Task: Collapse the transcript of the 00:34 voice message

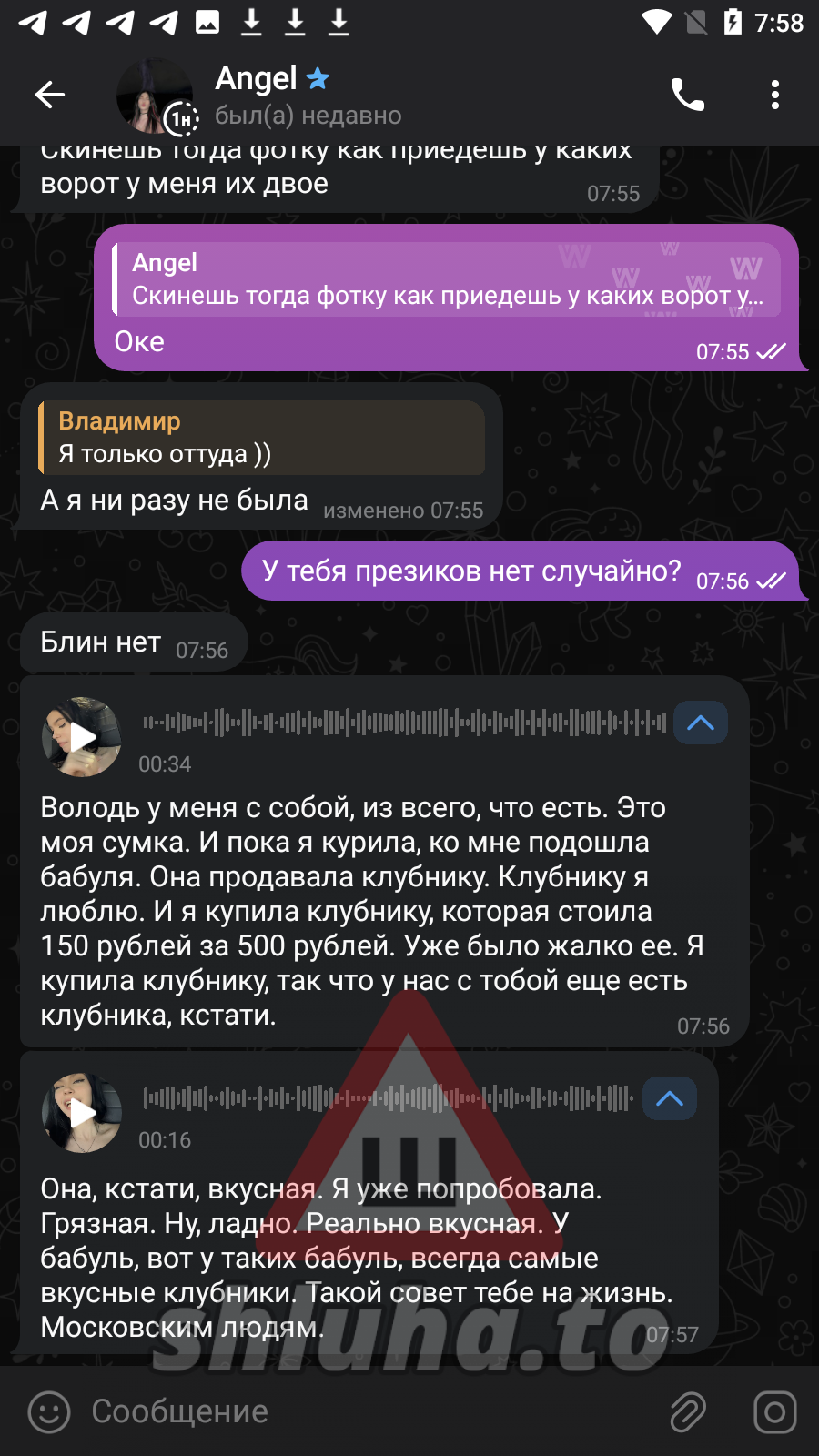Action: pyautogui.click(x=701, y=723)
